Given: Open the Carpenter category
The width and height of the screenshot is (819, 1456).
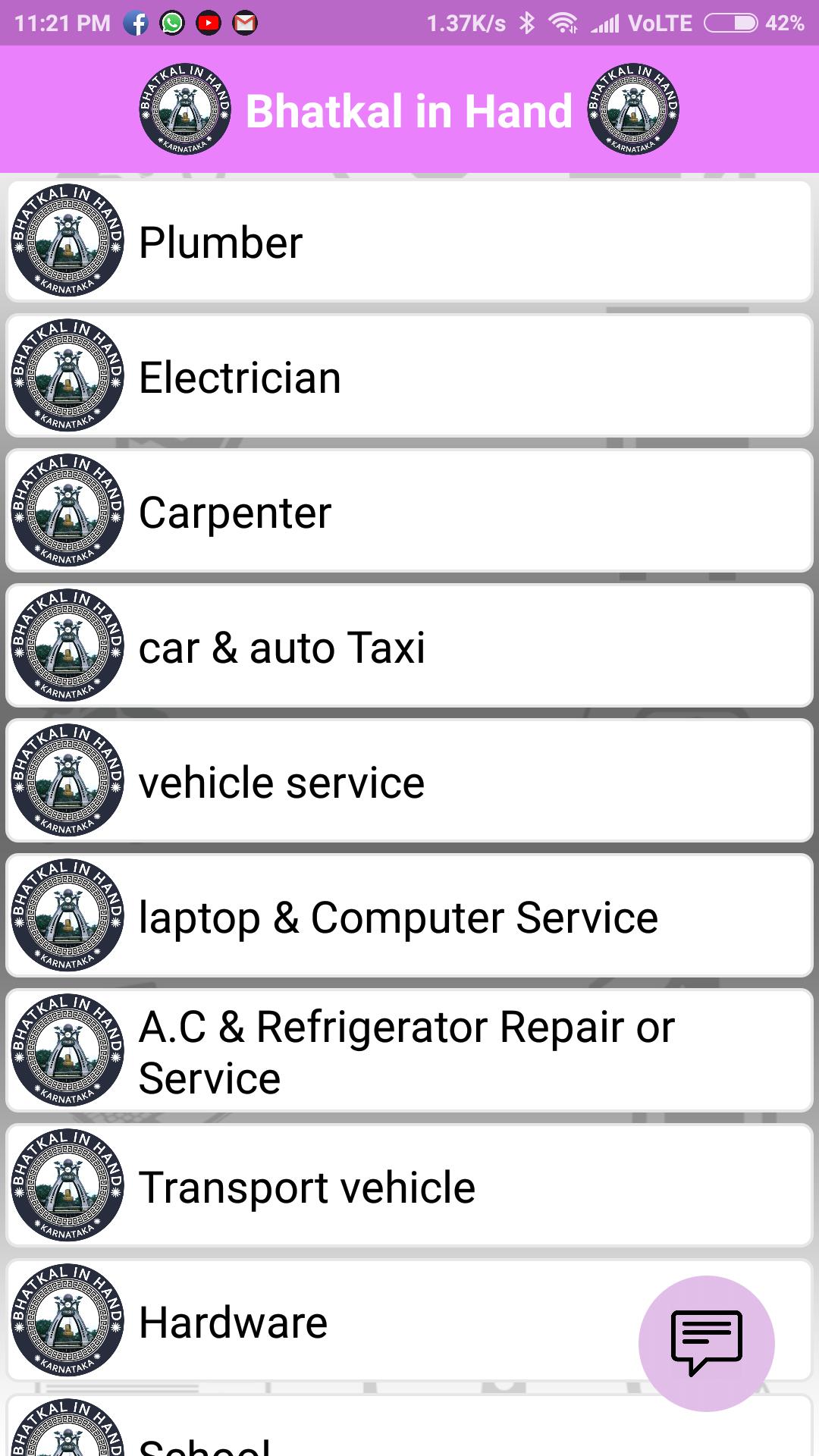Looking at the screenshot, I should click(409, 511).
